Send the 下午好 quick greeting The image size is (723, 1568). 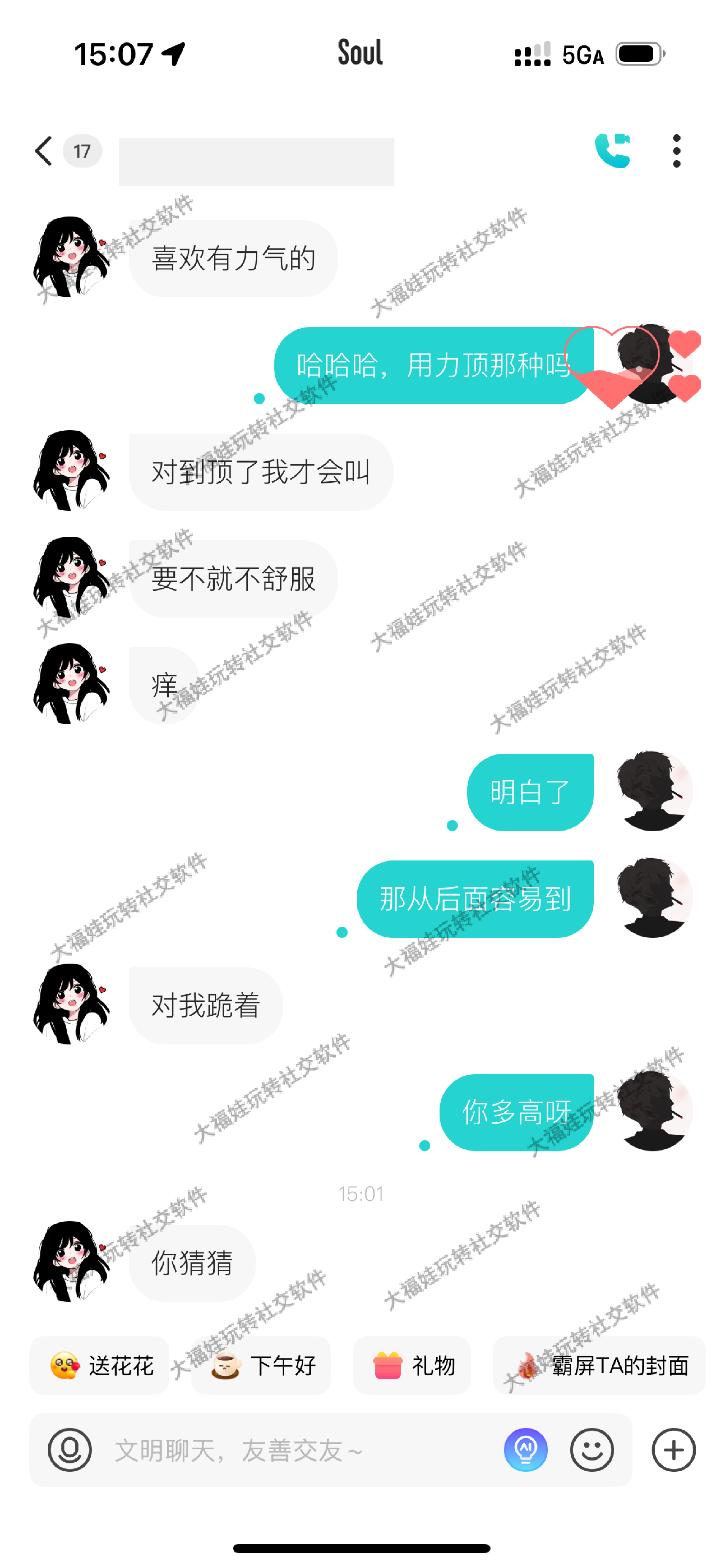tap(262, 1365)
